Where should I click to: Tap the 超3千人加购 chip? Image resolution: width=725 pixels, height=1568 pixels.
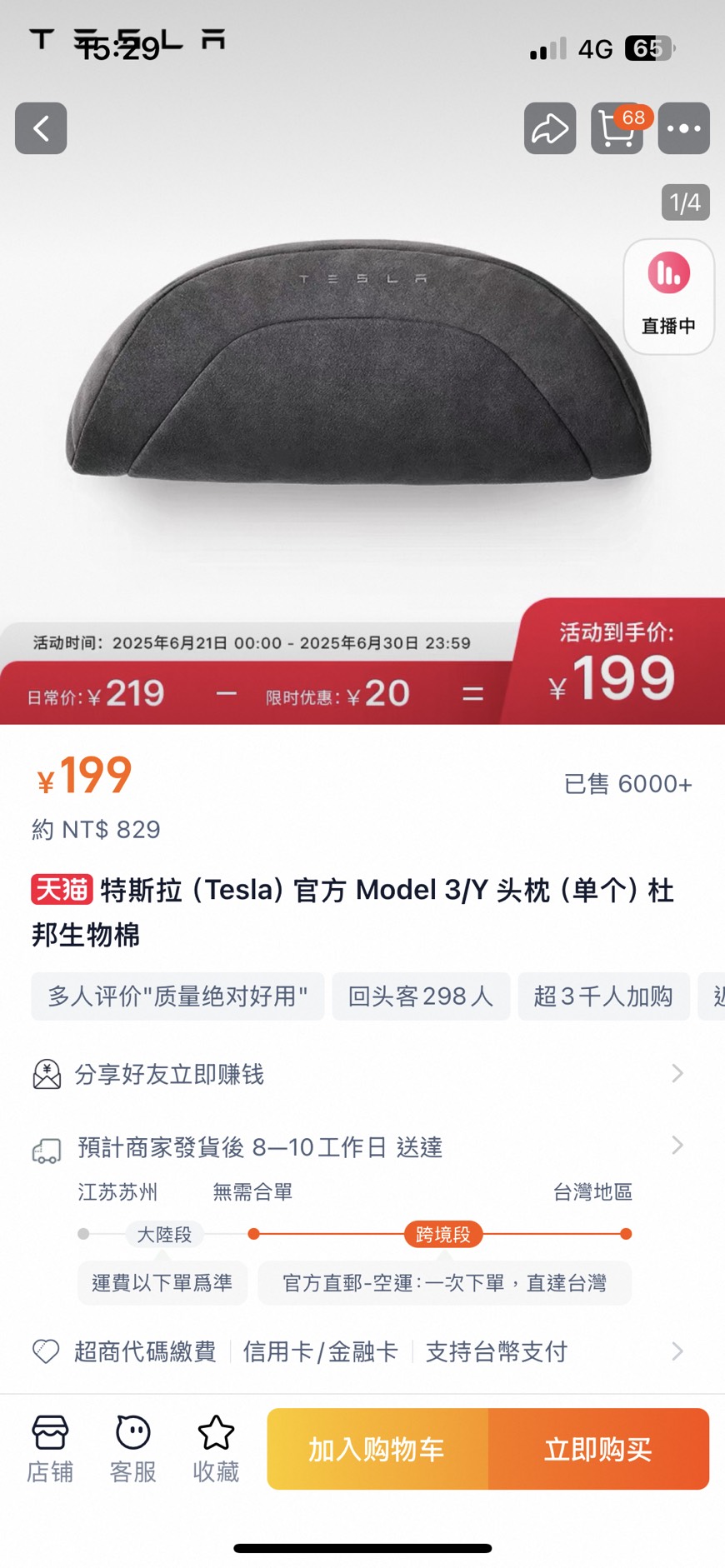coord(603,996)
